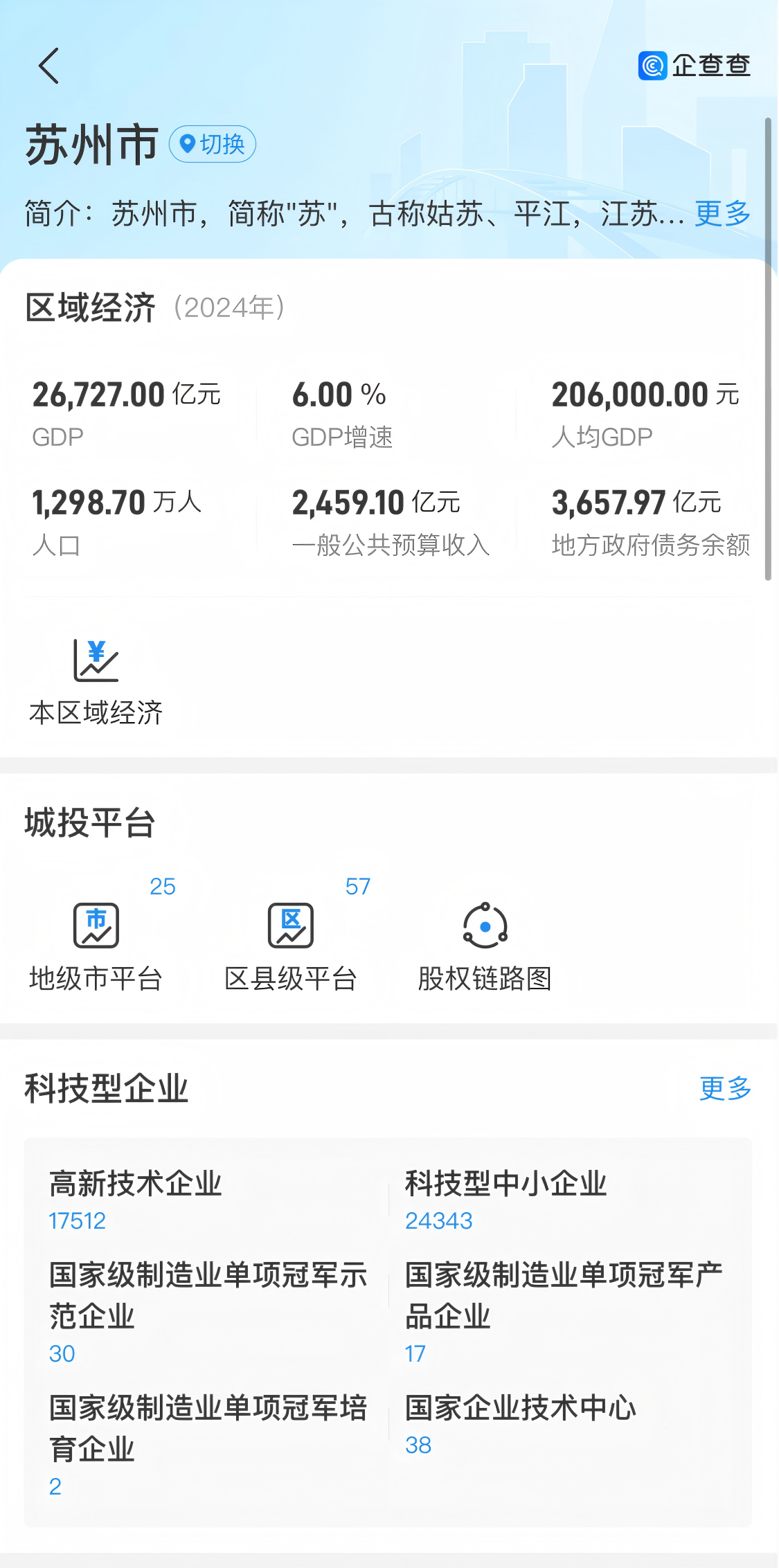779x1568 pixels.
Task: Open 地级市平台 list
Action: coord(96,940)
